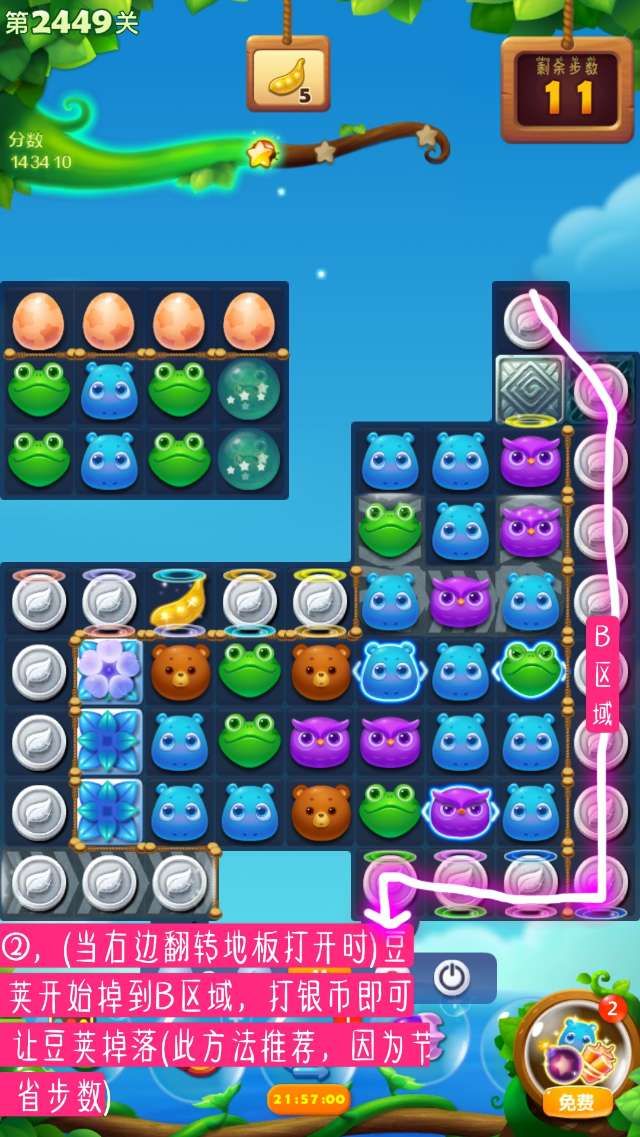Tap the power button below the board

pos(452,976)
